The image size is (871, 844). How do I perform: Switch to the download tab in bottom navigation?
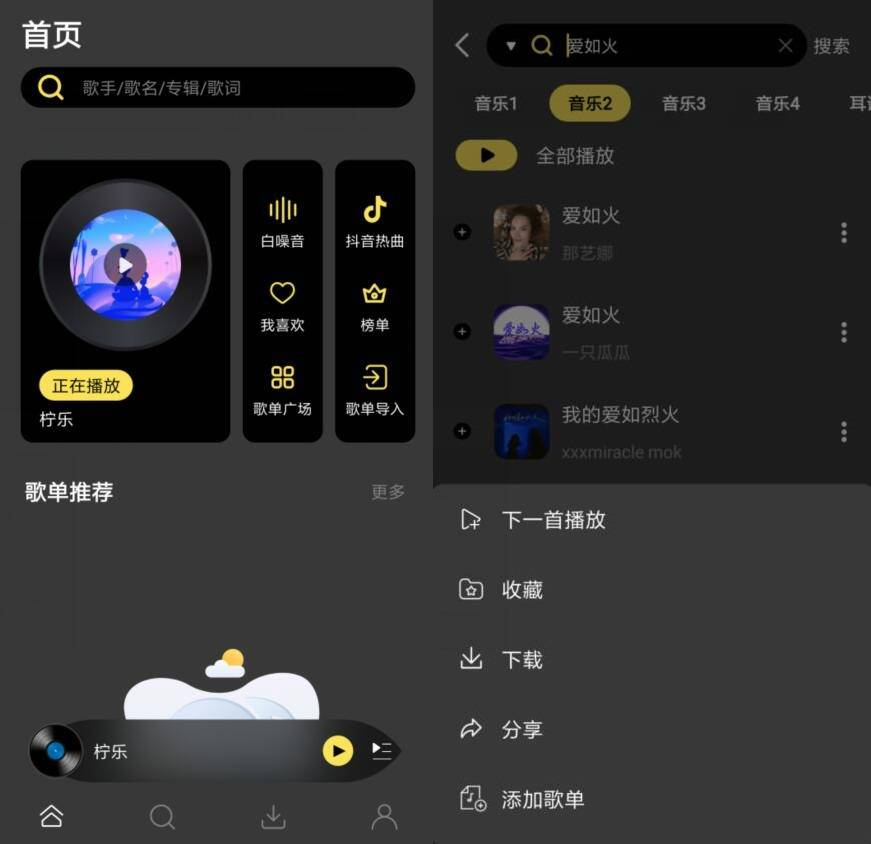273,817
